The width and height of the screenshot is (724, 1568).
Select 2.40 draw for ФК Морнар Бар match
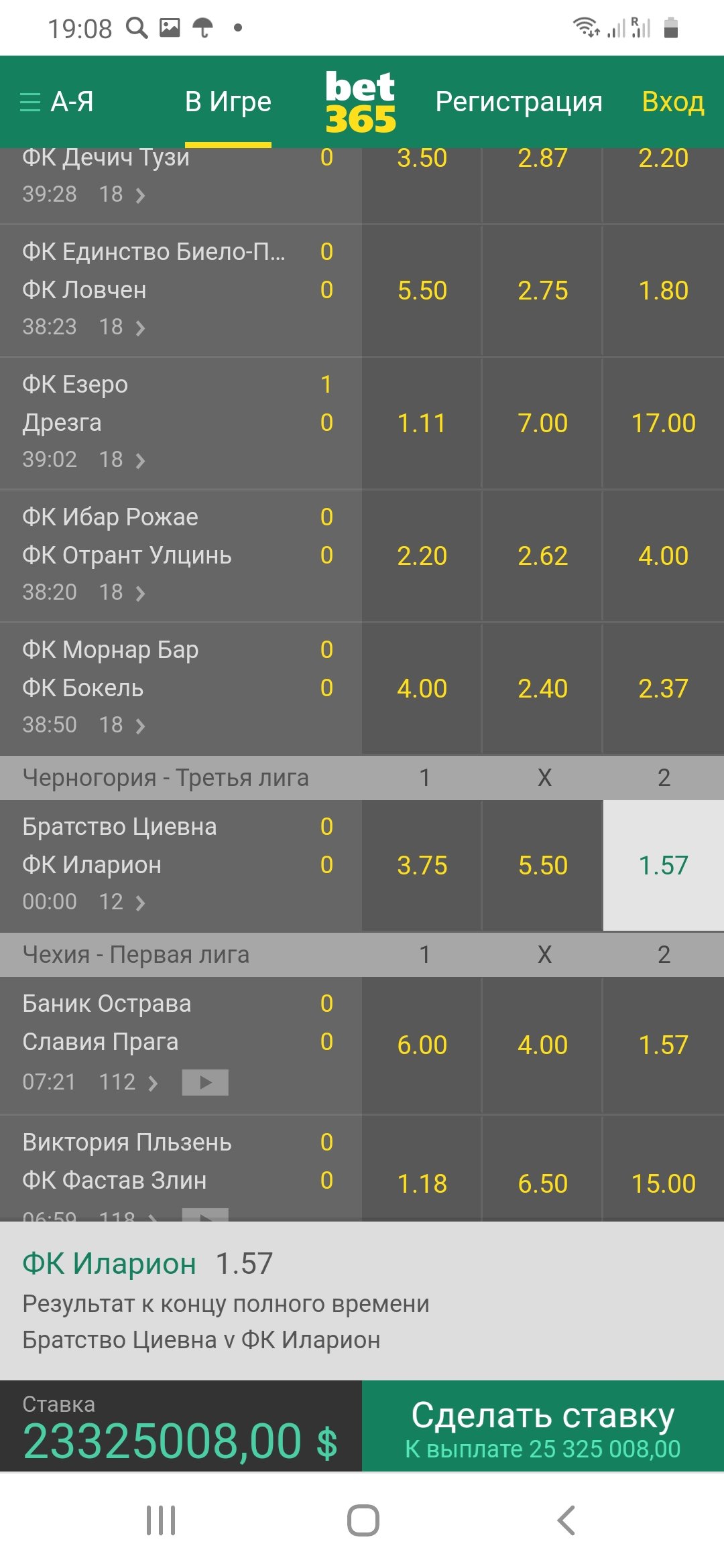click(542, 688)
